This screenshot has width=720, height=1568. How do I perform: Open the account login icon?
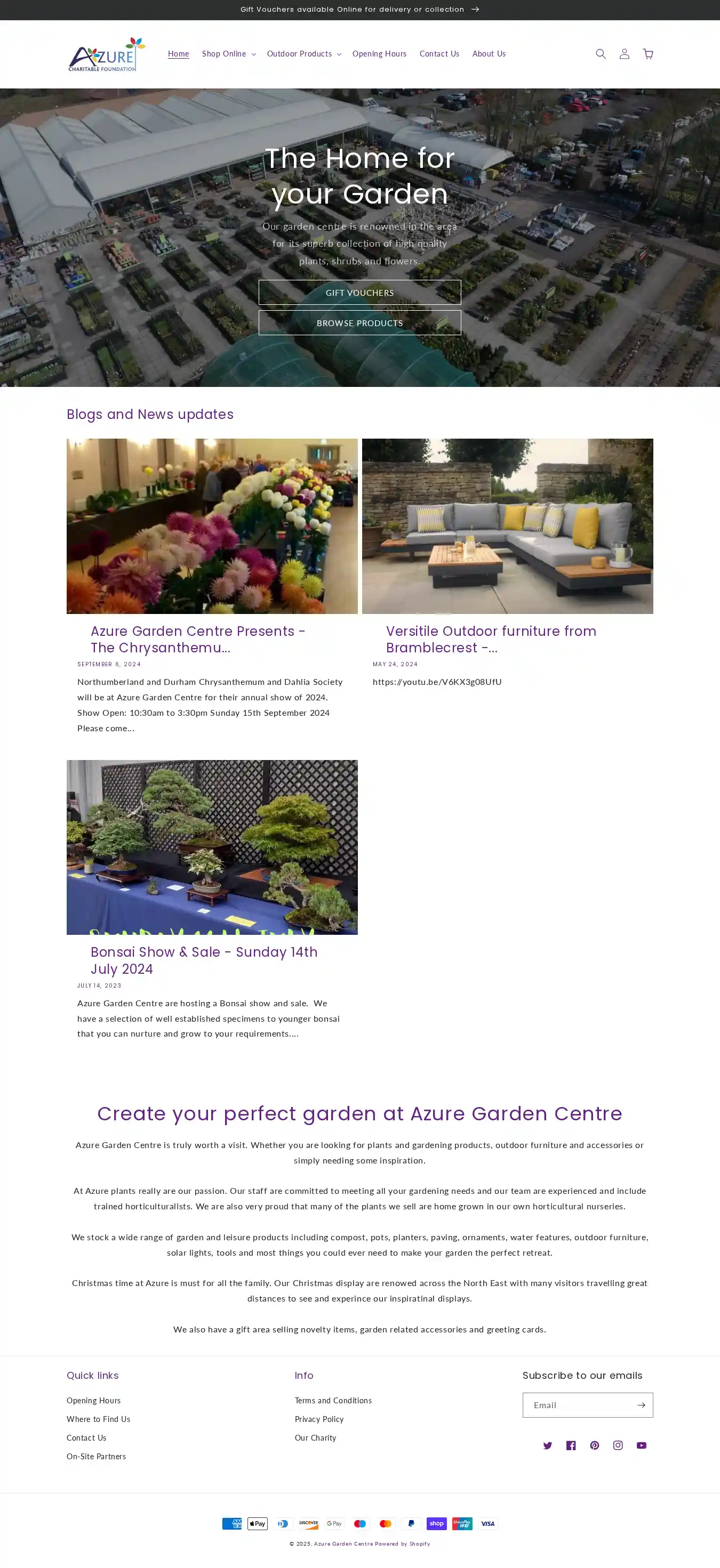pyautogui.click(x=624, y=54)
